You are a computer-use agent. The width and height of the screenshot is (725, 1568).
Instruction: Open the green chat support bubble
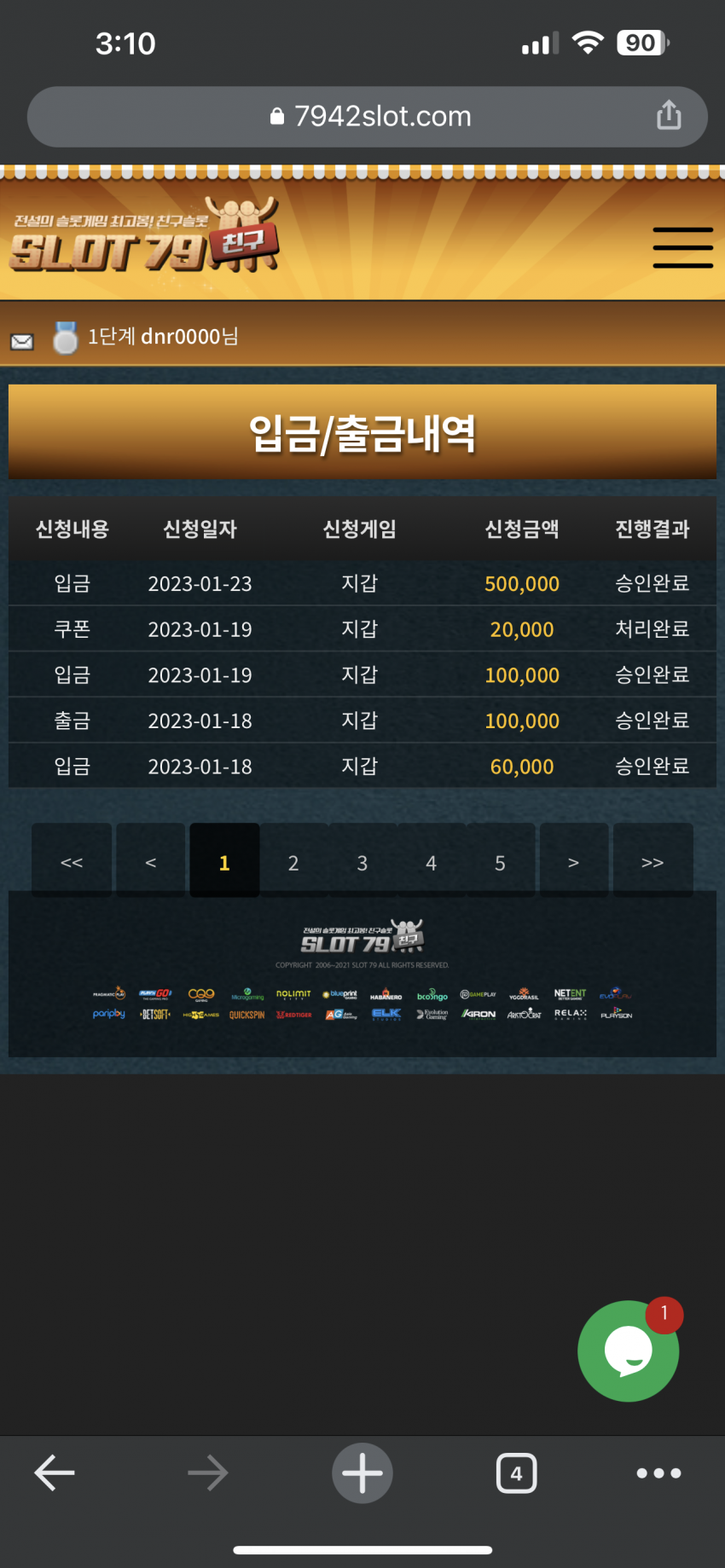pyautogui.click(x=629, y=1351)
